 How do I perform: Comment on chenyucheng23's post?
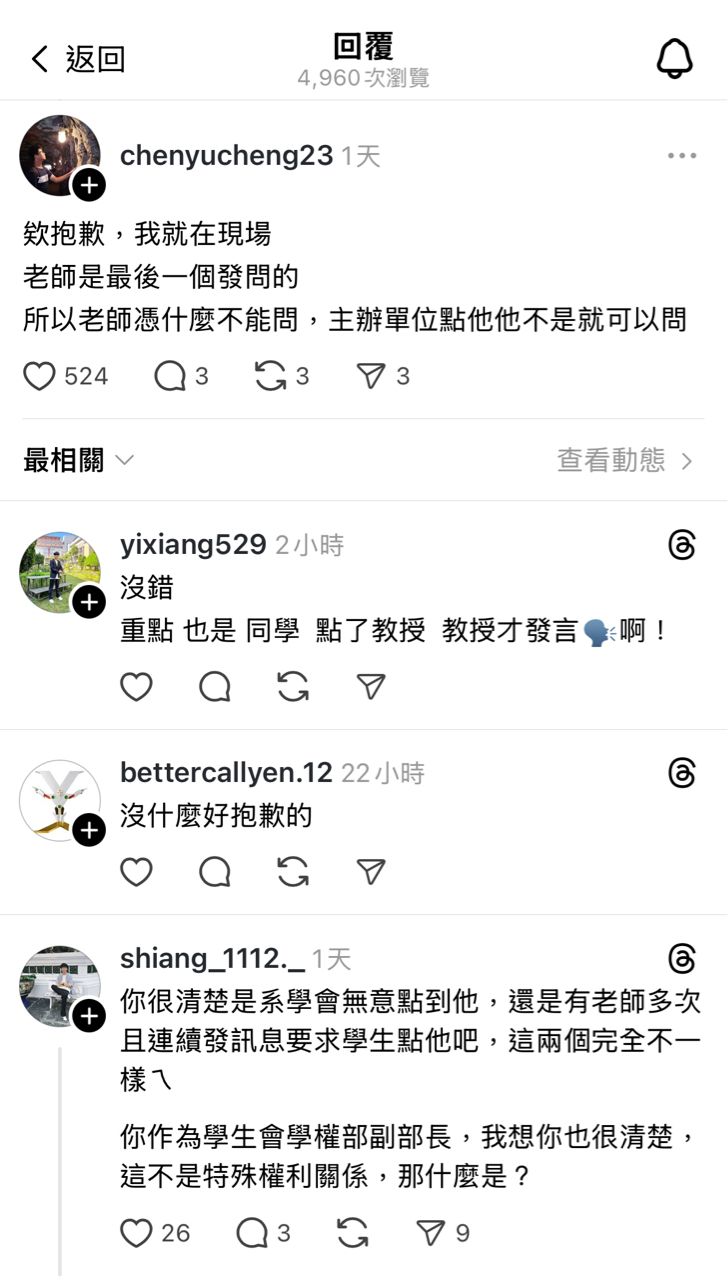170,376
